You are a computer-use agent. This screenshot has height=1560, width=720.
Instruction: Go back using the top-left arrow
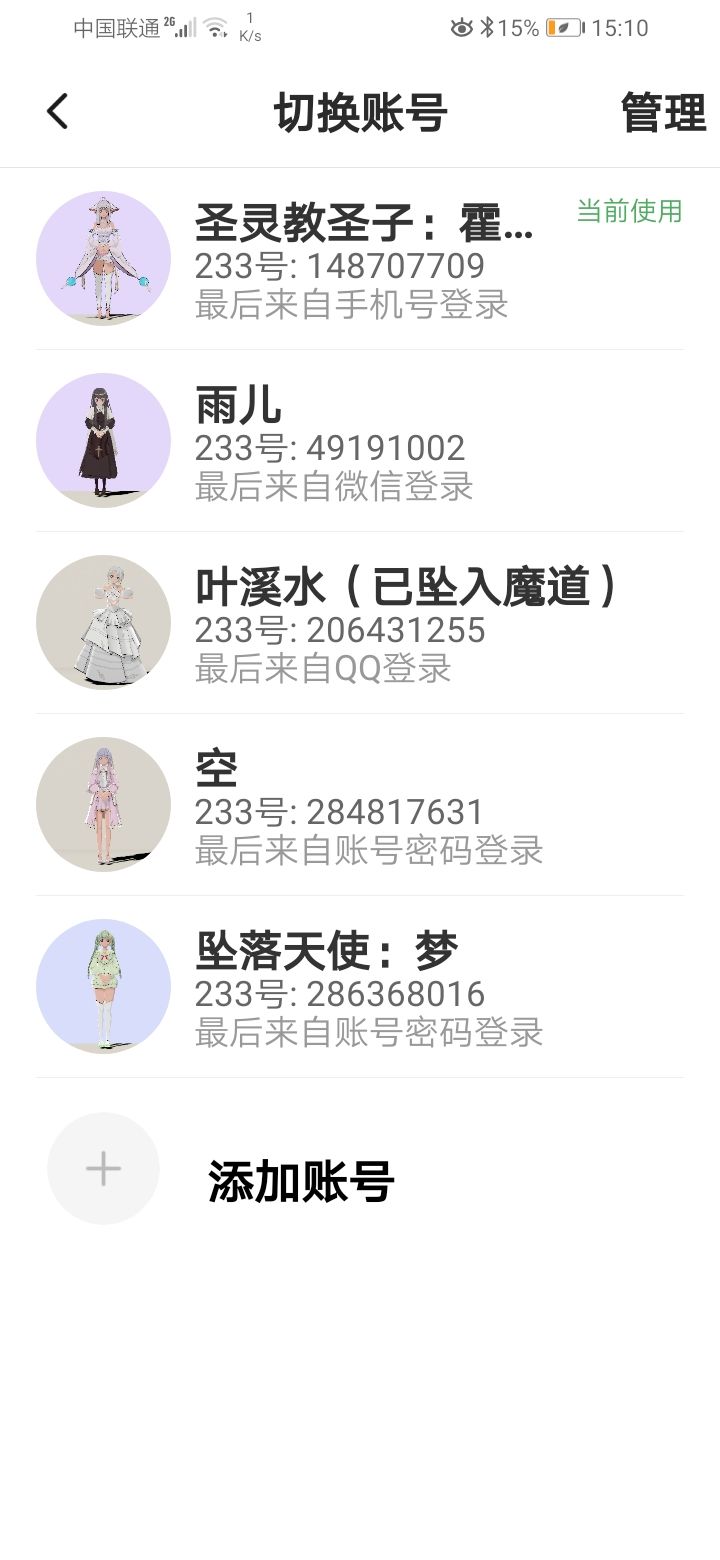pos(58,111)
